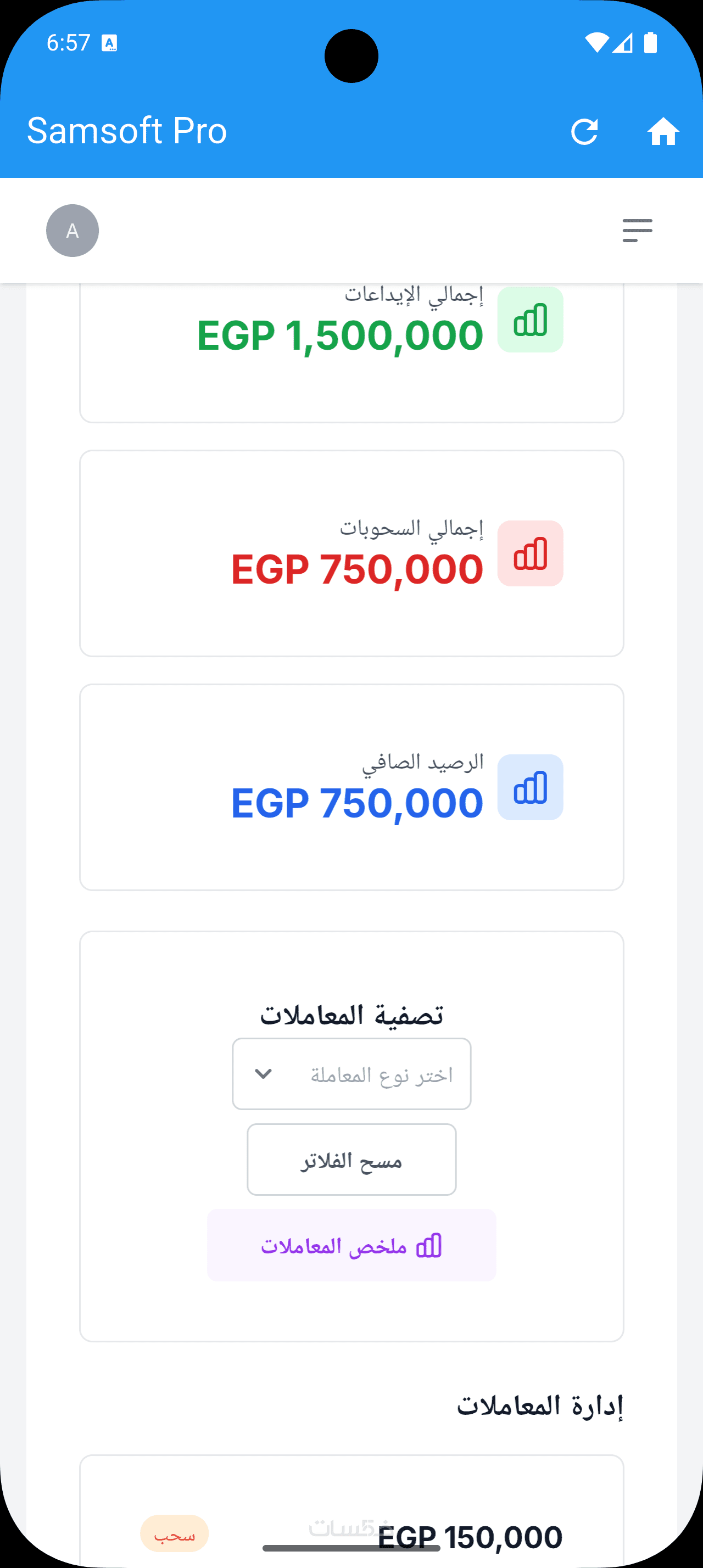Go to the home screen icon
Screen dimensions: 703x1568
pyautogui.click(x=663, y=131)
